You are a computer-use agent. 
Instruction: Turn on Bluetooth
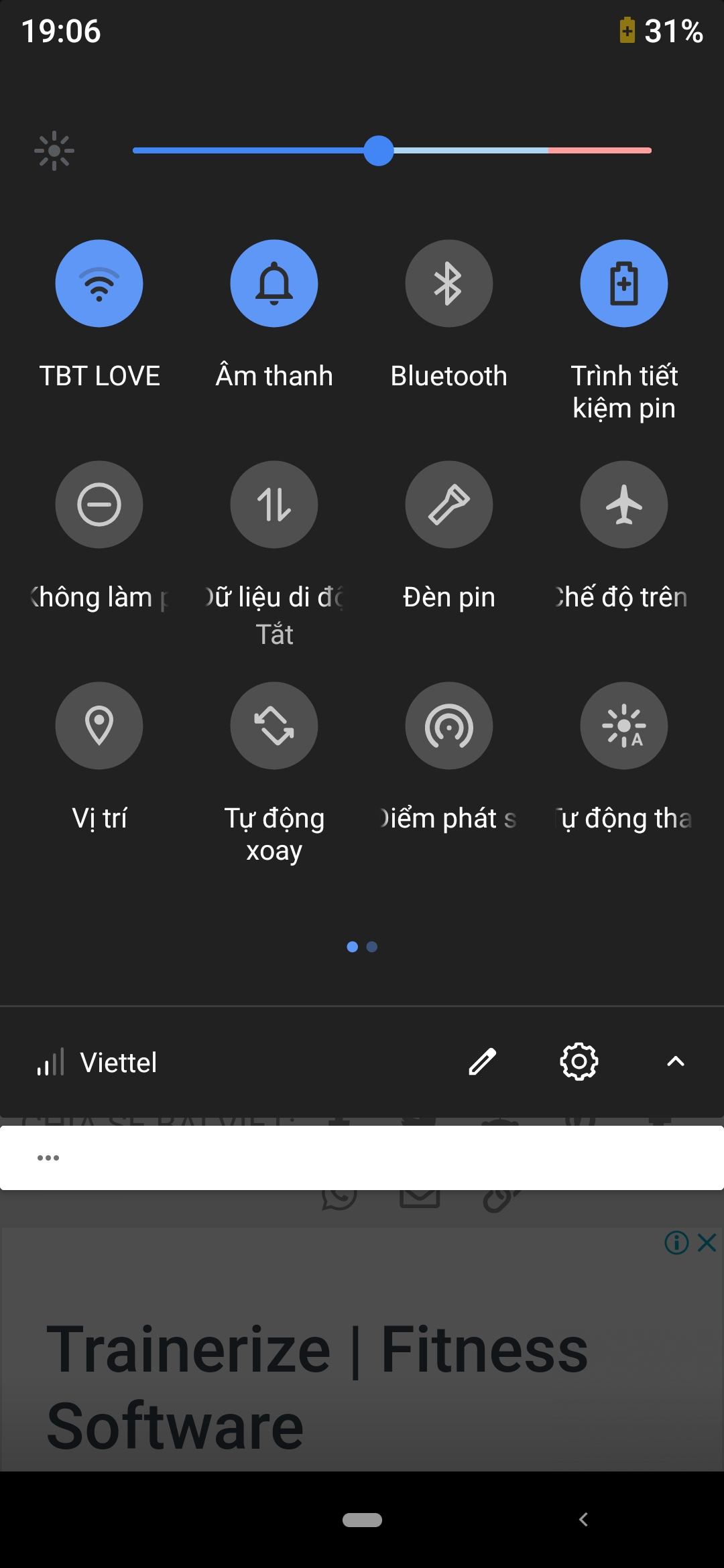point(449,283)
